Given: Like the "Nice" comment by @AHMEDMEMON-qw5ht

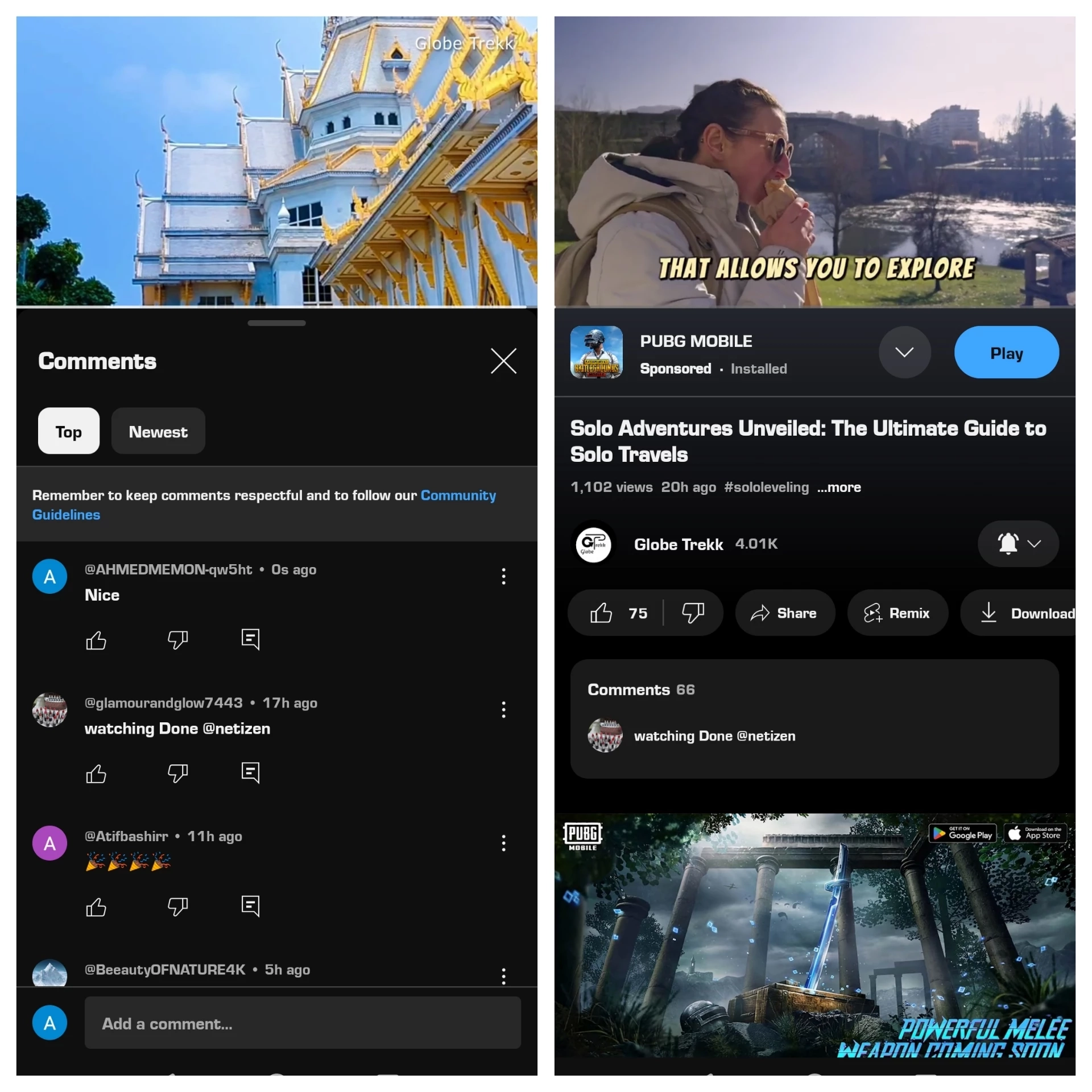Looking at the screenshot, I should point(96,640).
